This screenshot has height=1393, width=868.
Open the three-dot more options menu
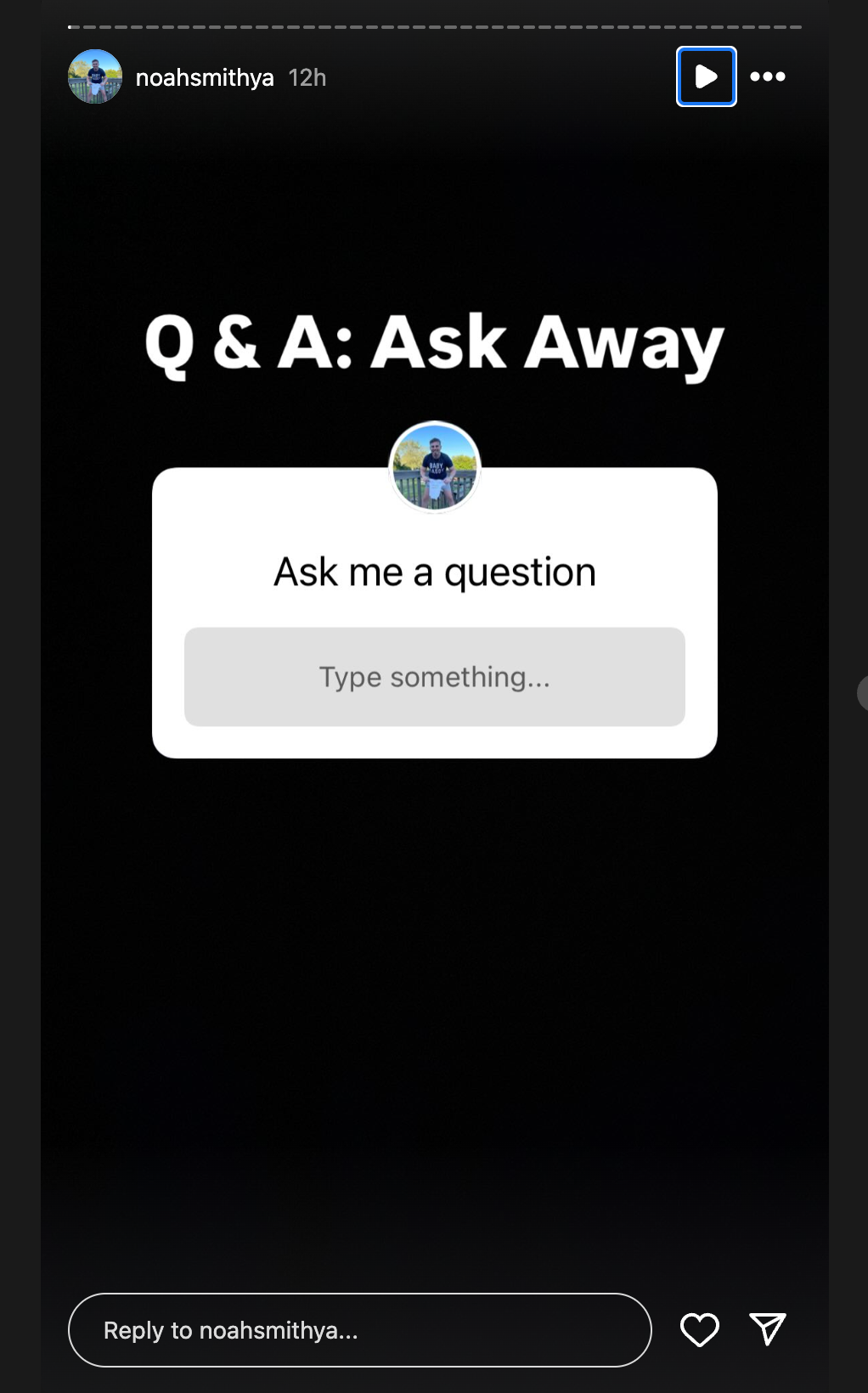coord(768,76)
